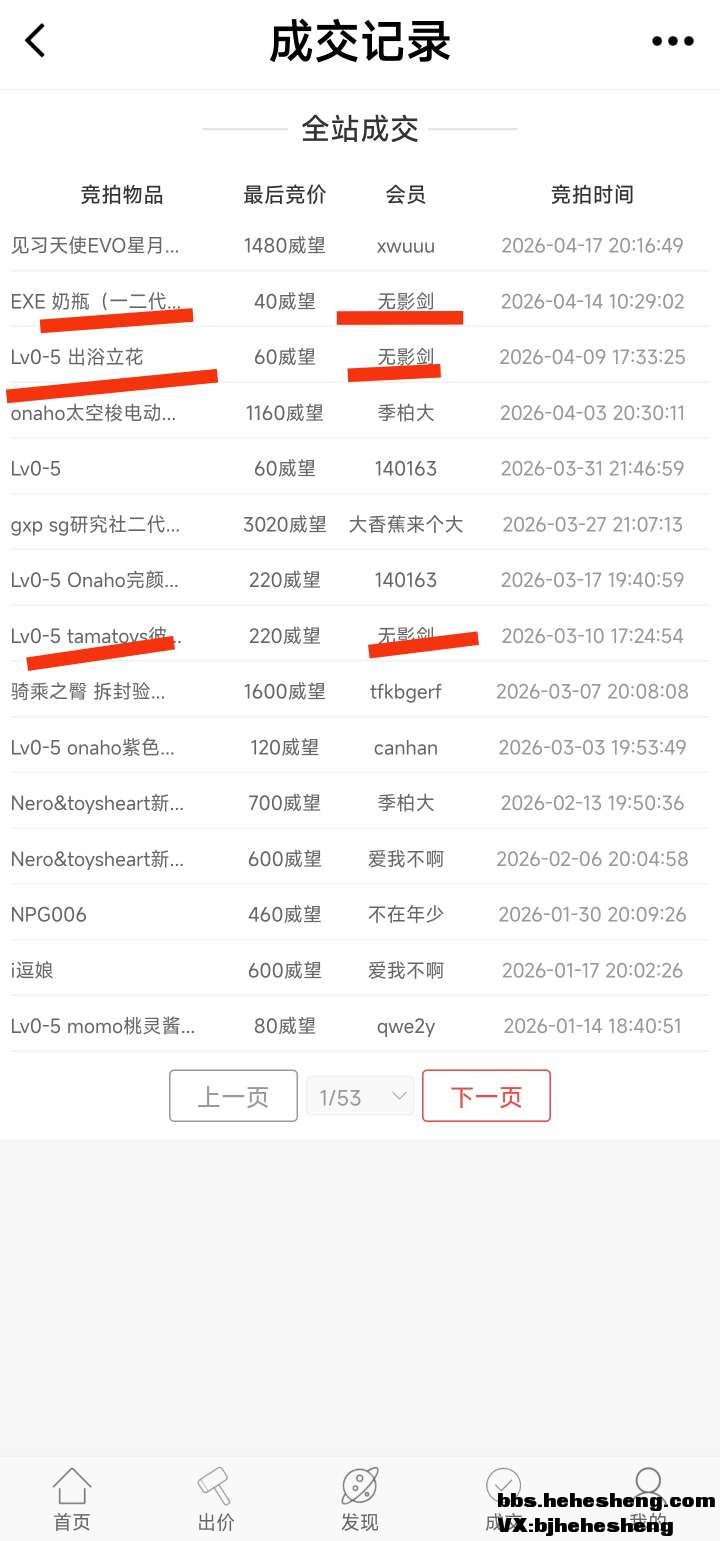
Task: Go to the previous page with 上一页
Action: tap(233, 1096)
